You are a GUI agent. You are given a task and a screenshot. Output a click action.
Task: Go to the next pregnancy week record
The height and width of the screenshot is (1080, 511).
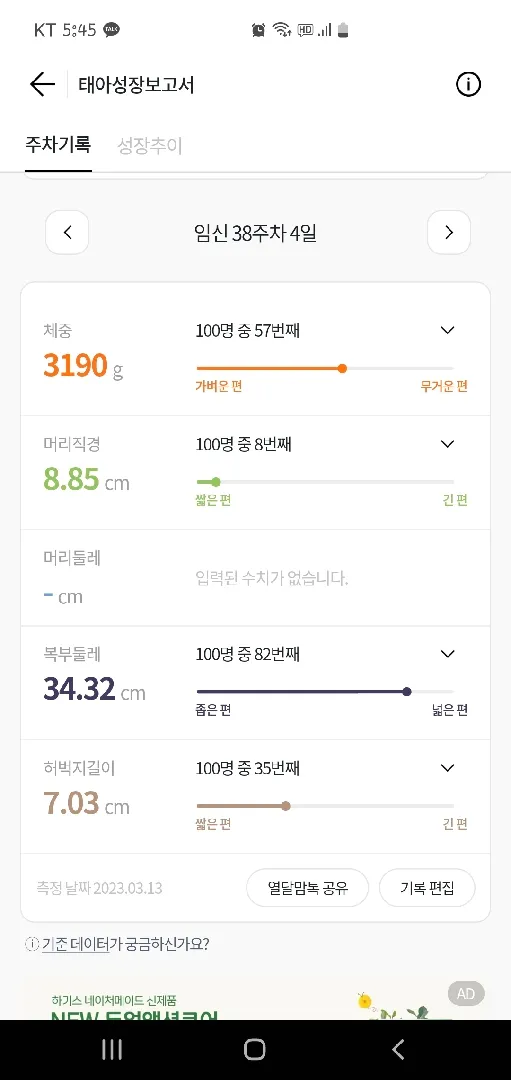[449, 232]
